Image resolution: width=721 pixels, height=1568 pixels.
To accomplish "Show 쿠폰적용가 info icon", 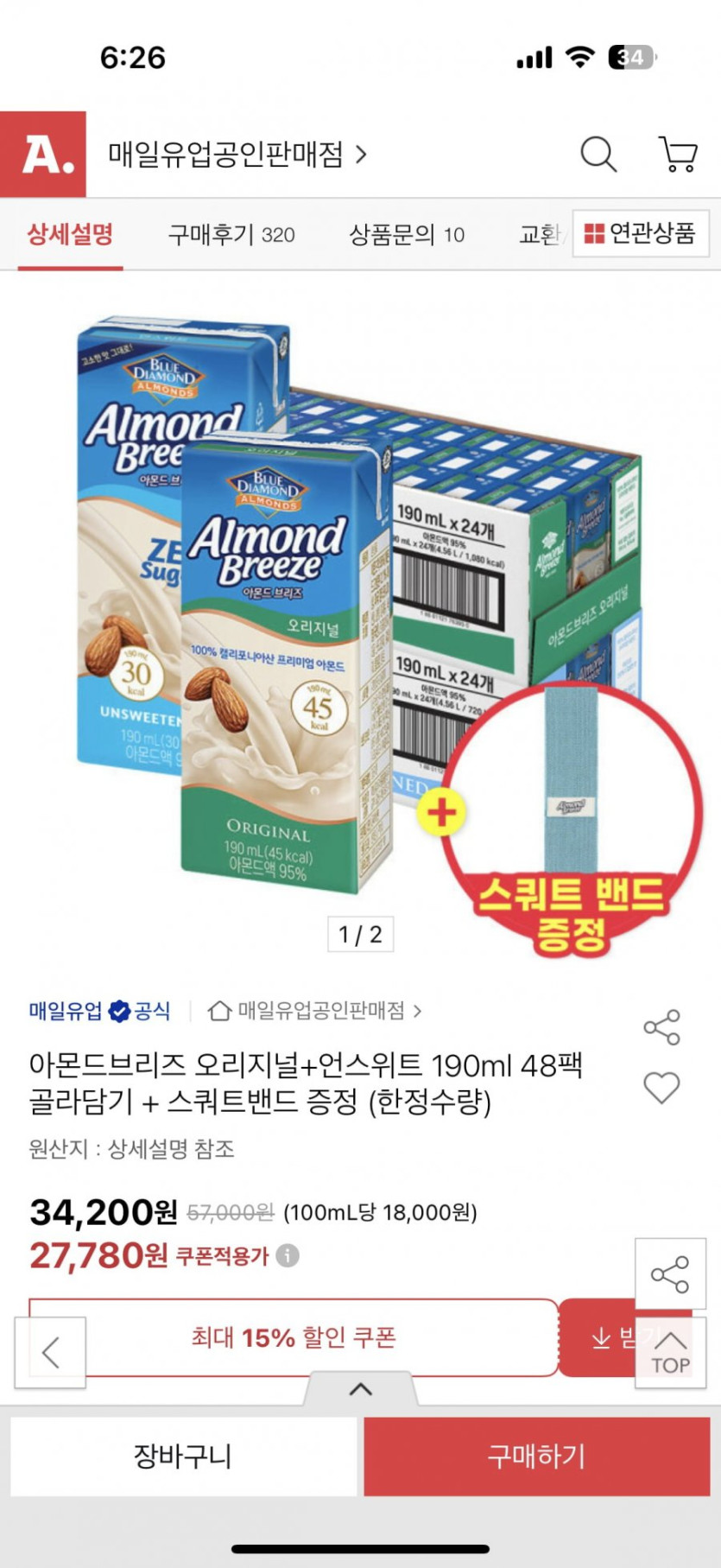I will click(288, 1255).
